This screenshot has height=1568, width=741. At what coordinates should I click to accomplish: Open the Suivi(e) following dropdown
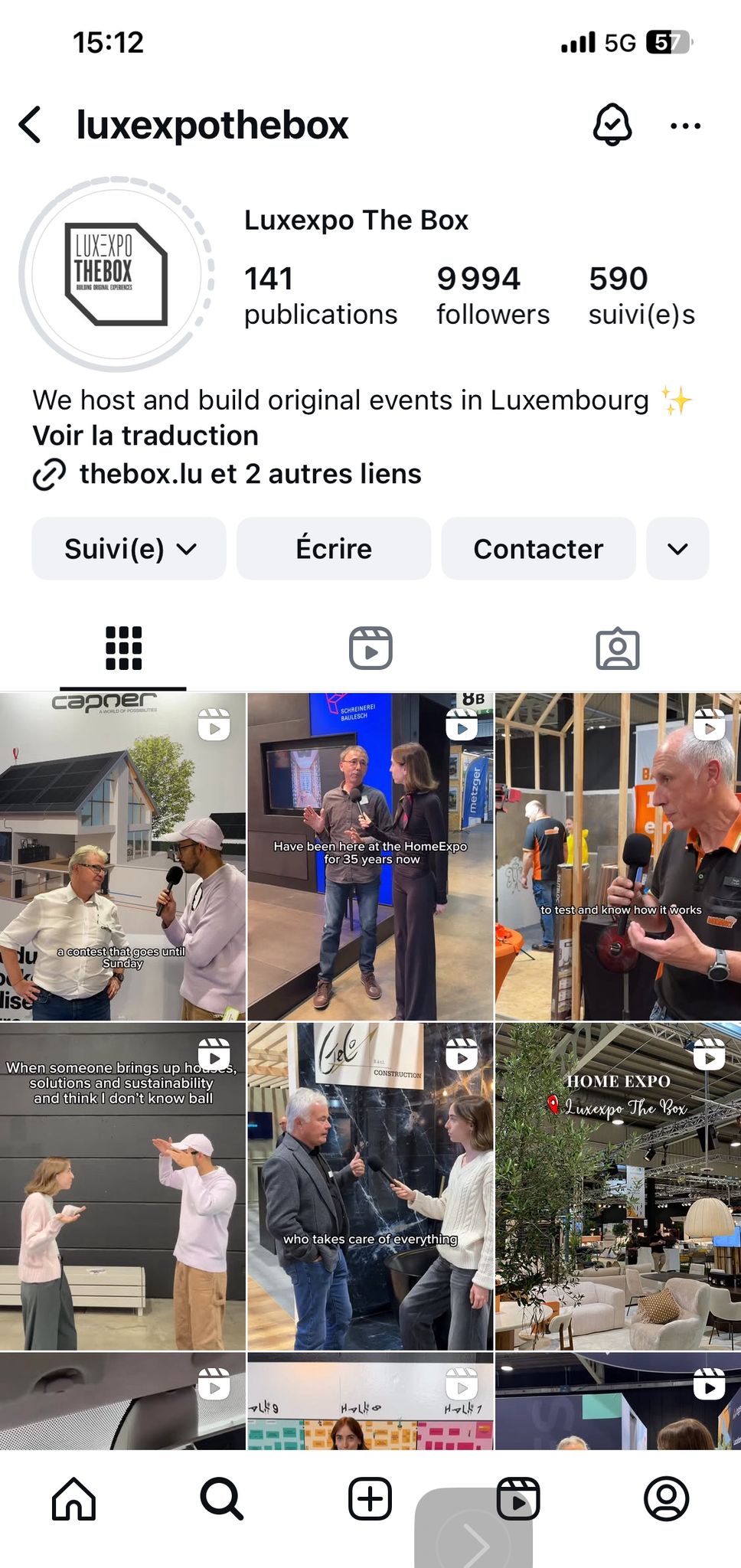click(x=129, y=549)
